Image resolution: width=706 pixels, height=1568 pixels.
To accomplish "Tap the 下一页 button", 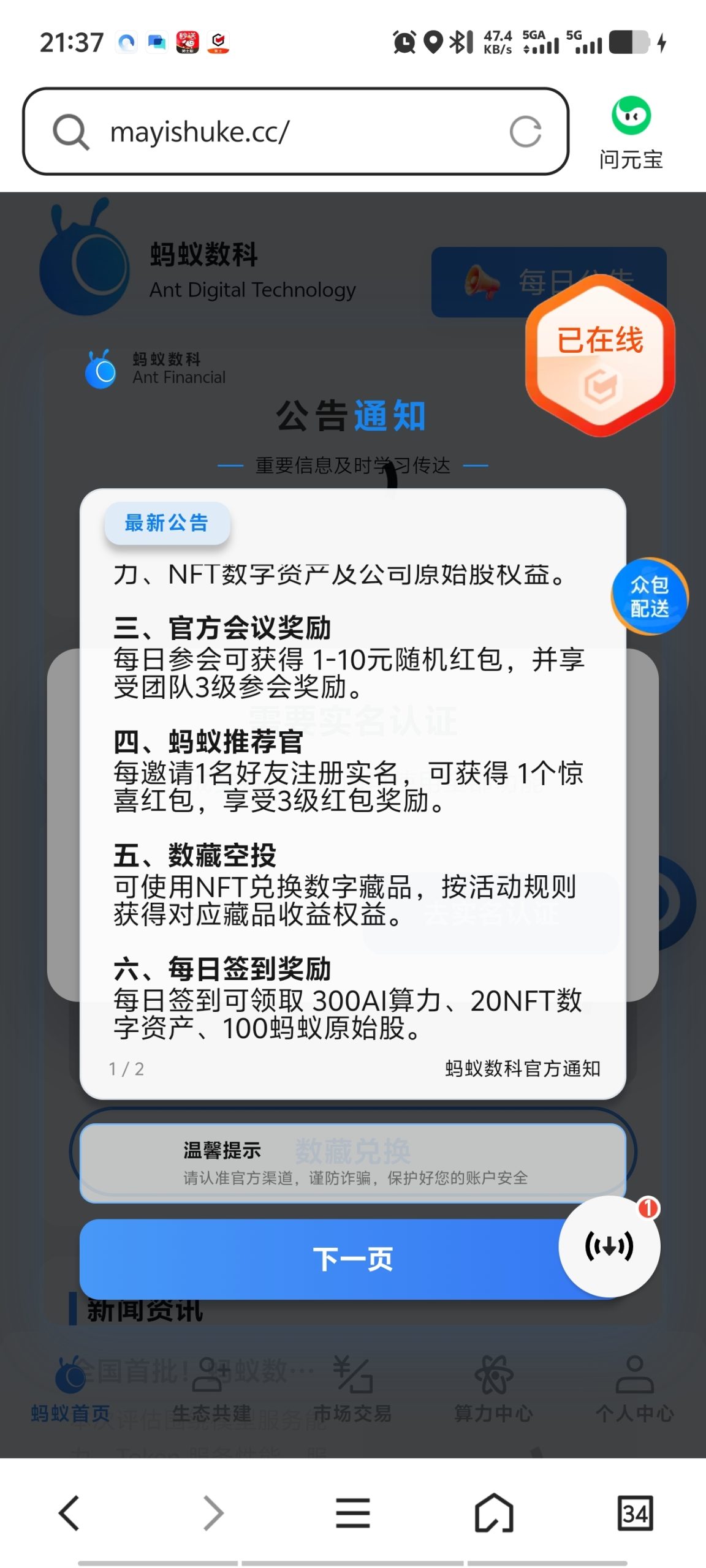I will [x=352, y=1259].
